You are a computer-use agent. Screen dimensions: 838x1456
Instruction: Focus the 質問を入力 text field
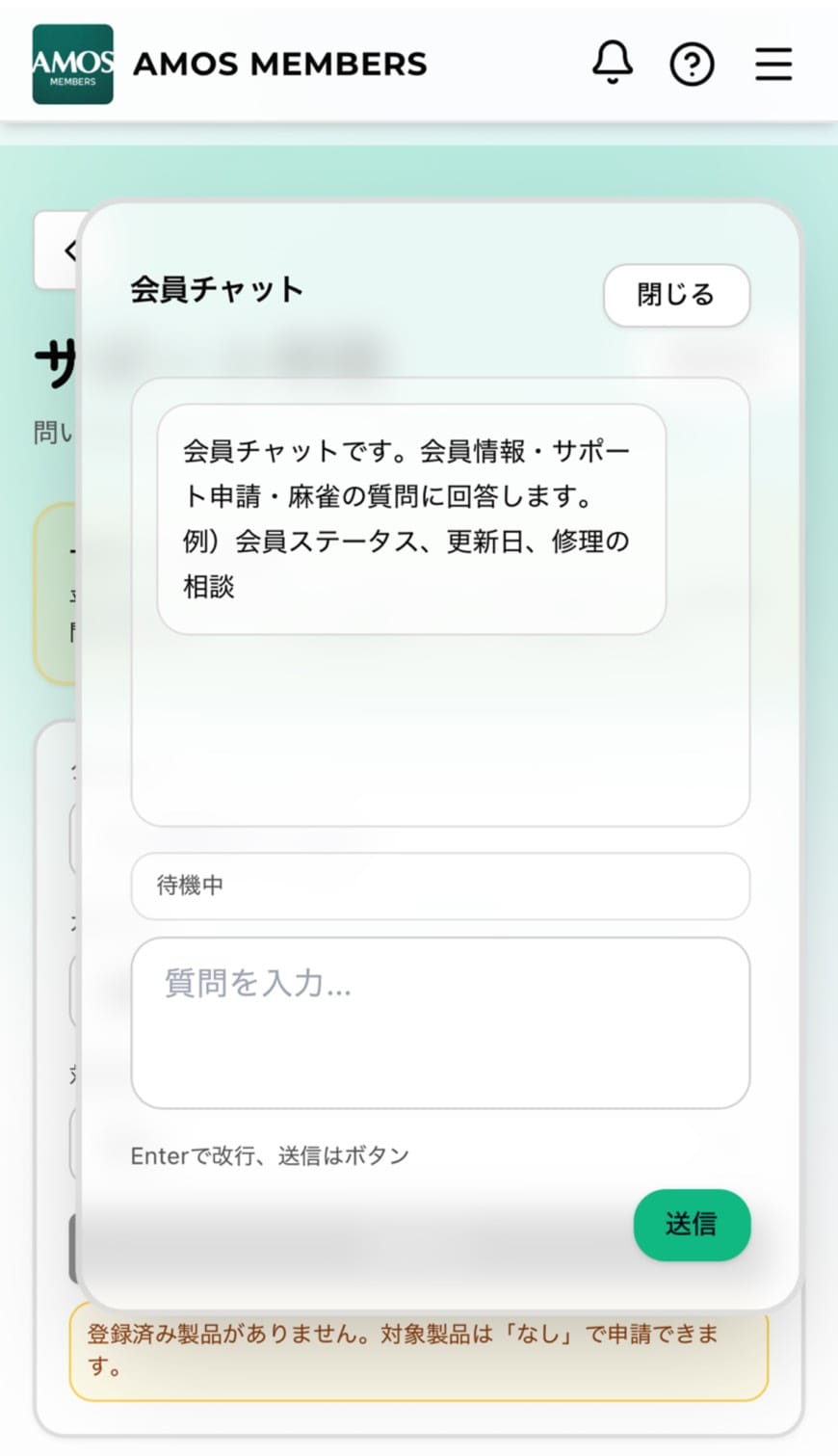coord(440,1022)
